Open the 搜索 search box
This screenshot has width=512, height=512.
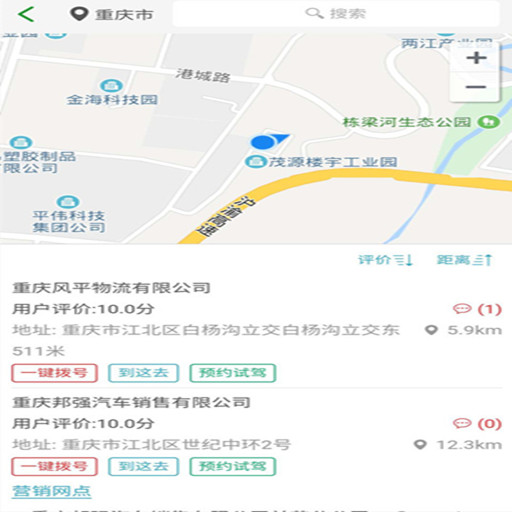[x=336, y=14]
